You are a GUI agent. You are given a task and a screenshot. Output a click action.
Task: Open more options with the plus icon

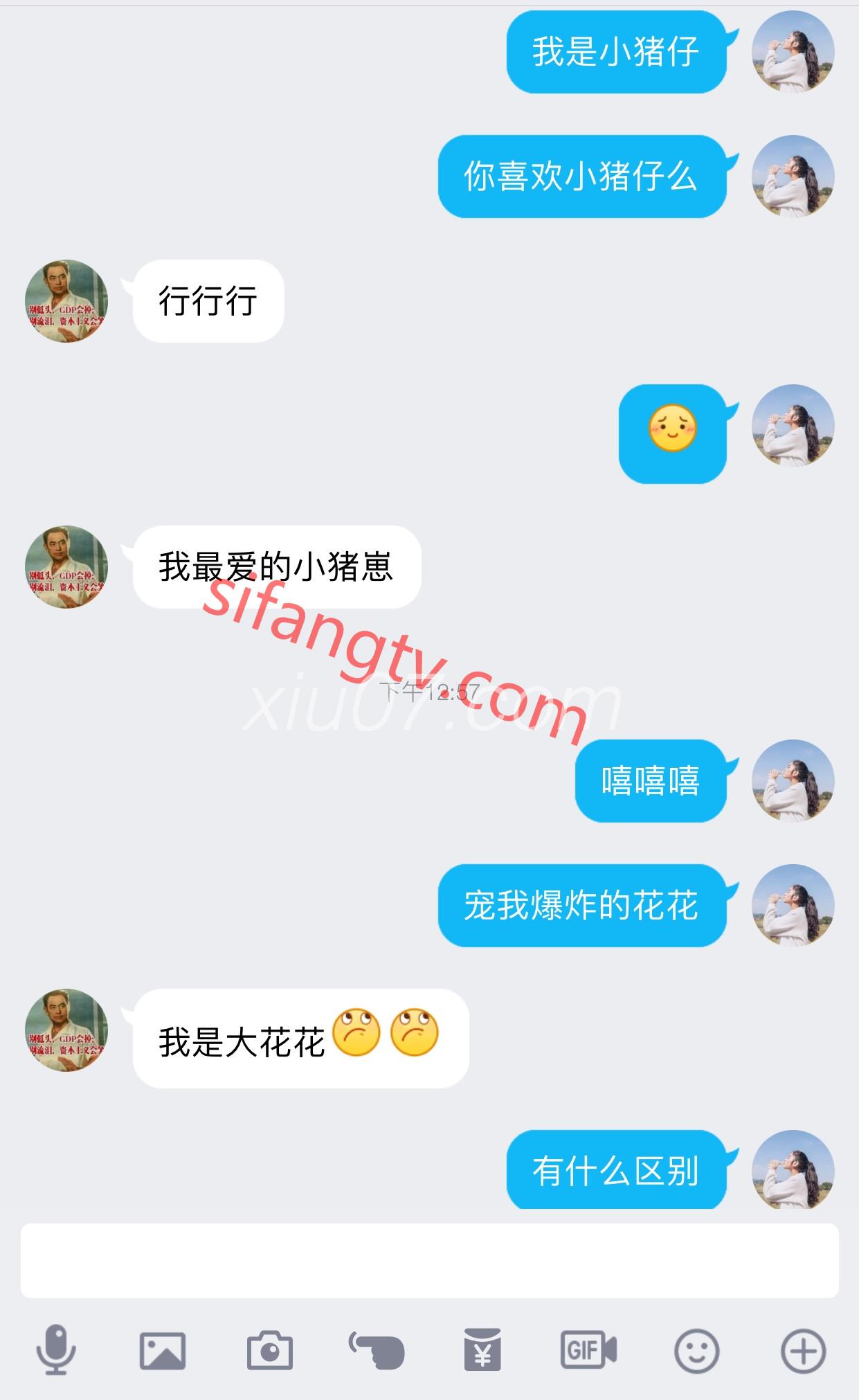803,1351
